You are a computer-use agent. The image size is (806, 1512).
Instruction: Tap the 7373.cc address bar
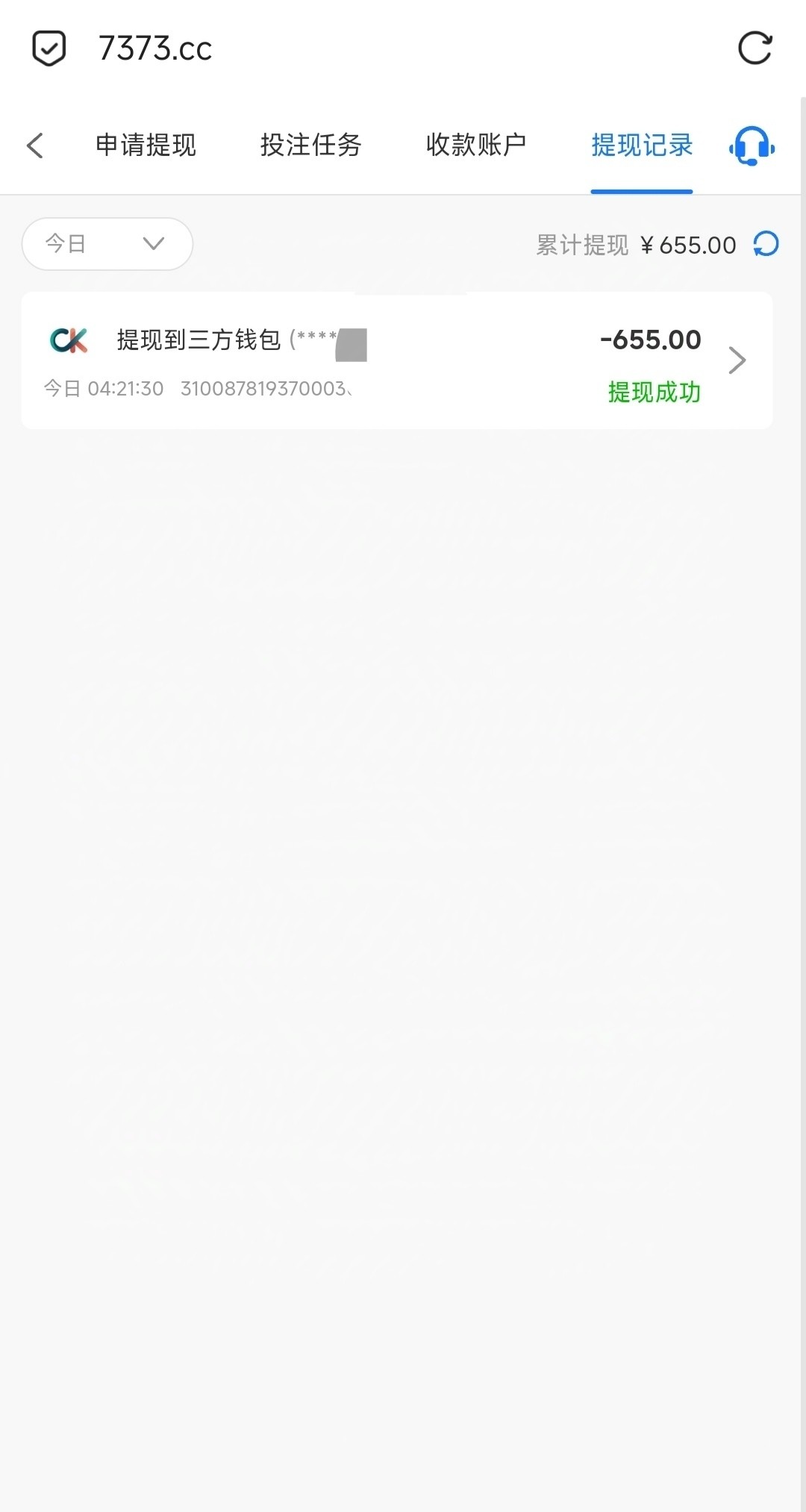156,48
